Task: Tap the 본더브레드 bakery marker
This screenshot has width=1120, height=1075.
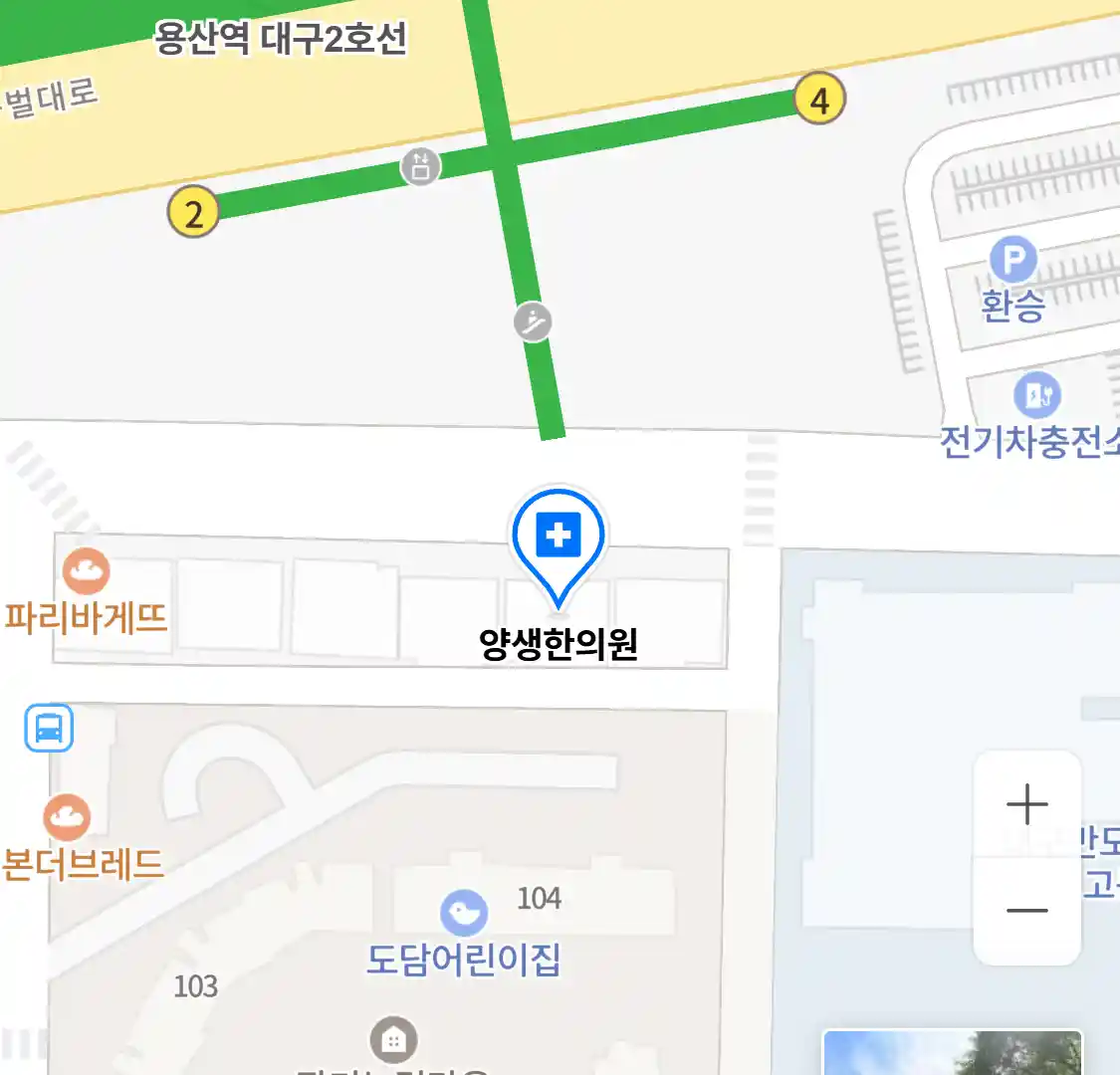Action: click(x=67, y=818)
